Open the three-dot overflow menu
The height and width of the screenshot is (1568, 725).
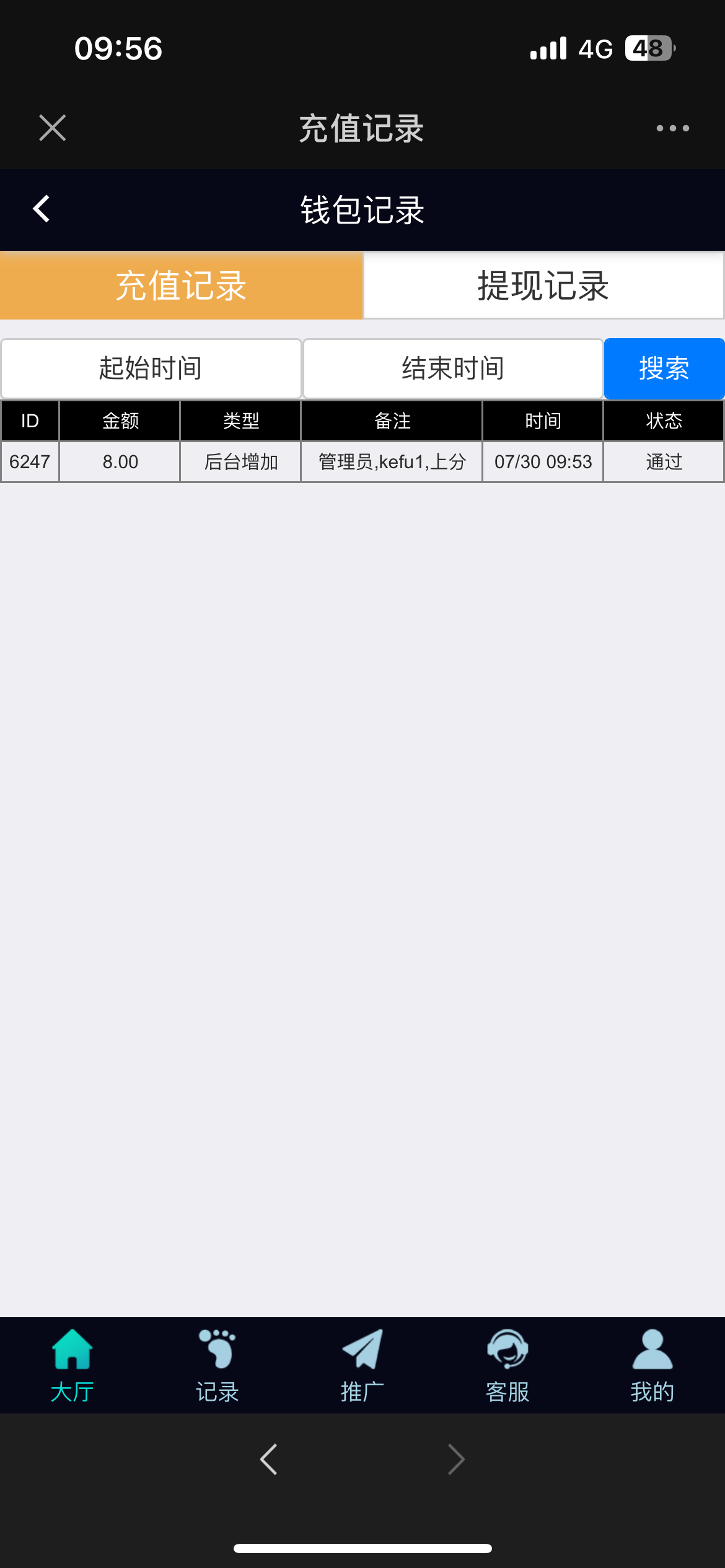point(672,128)
